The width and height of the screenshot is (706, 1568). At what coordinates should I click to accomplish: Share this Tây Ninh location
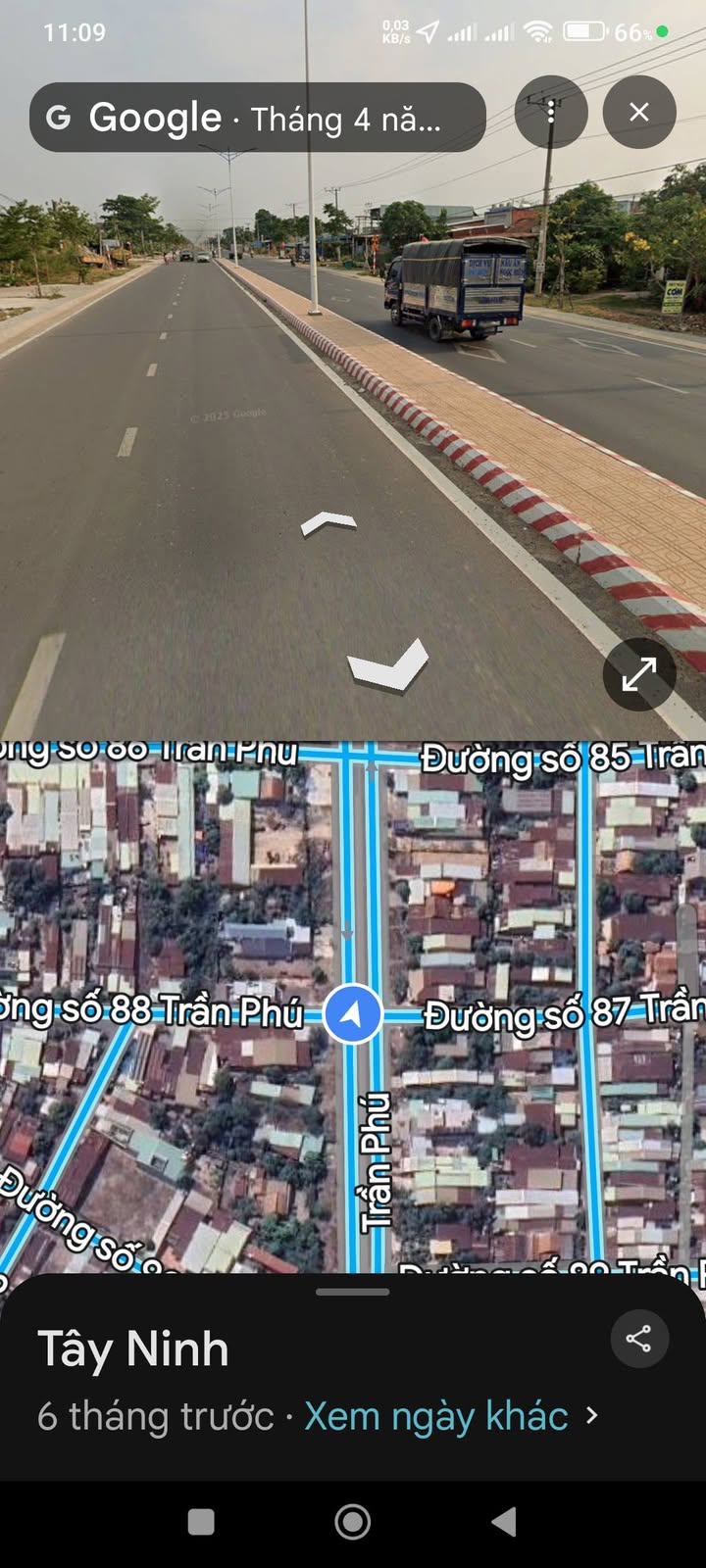pyautogui.click(x=639, y=1339)
